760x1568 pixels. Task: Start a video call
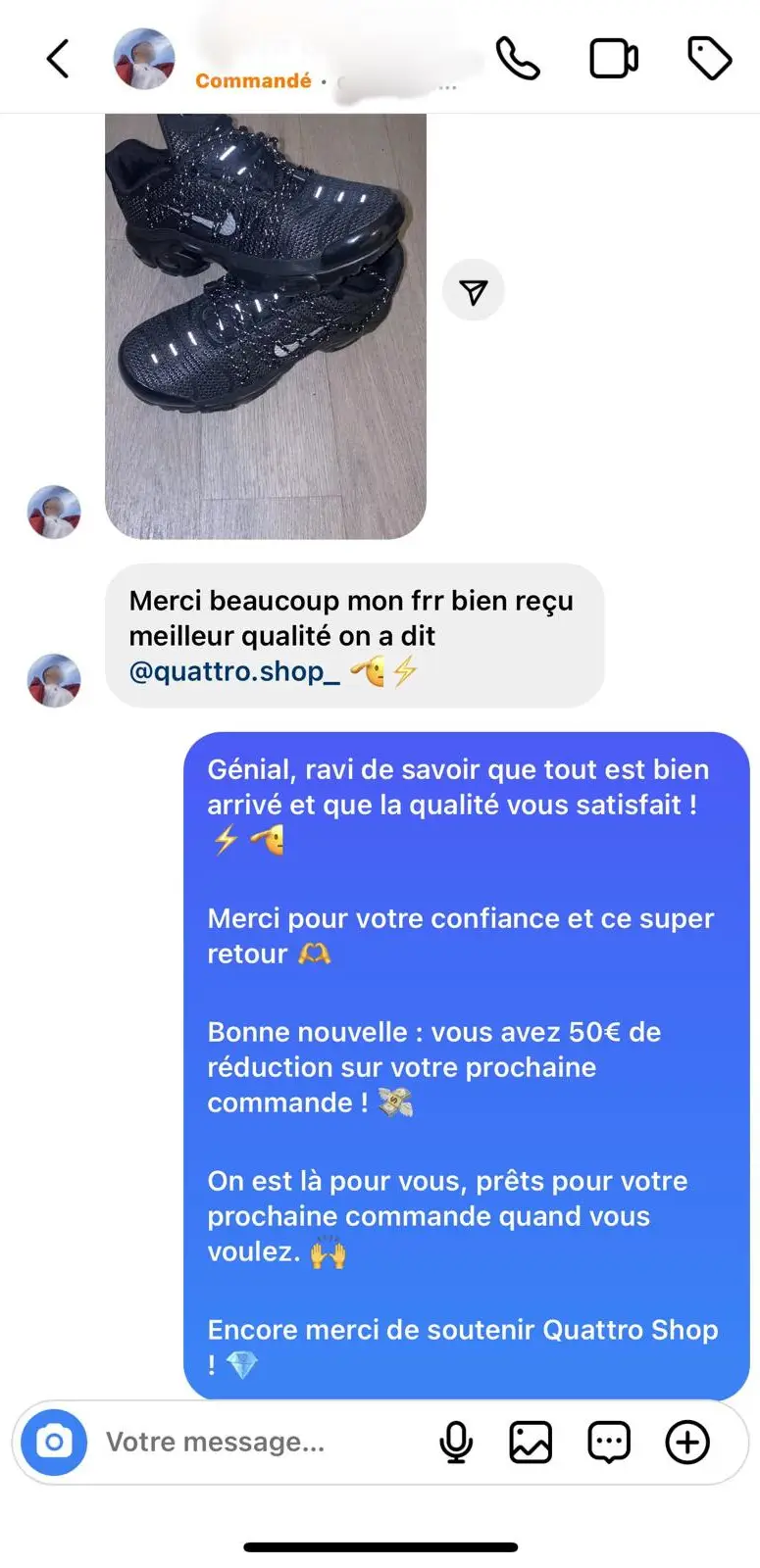613,57
